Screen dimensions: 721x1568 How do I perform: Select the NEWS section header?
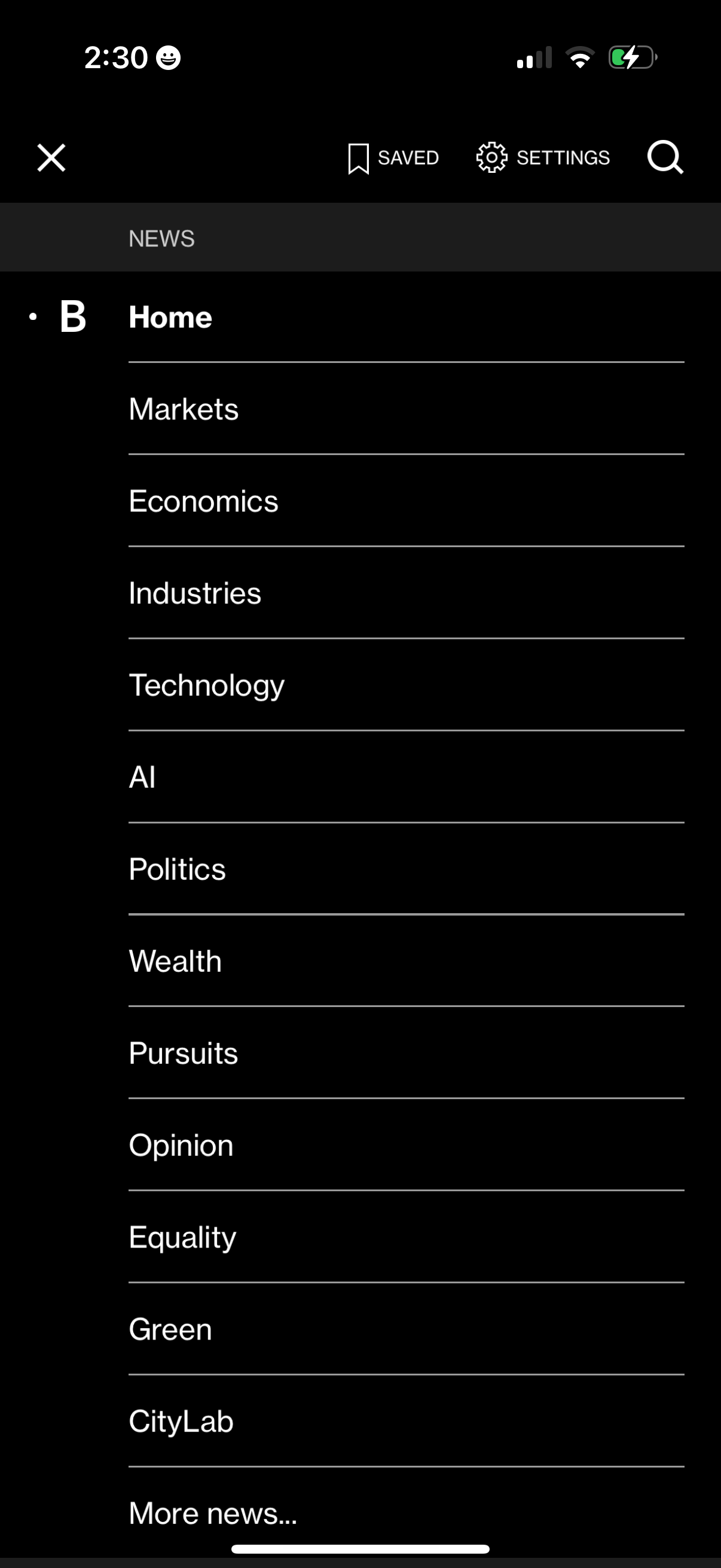pyautogui.click(x=161, y=237)
